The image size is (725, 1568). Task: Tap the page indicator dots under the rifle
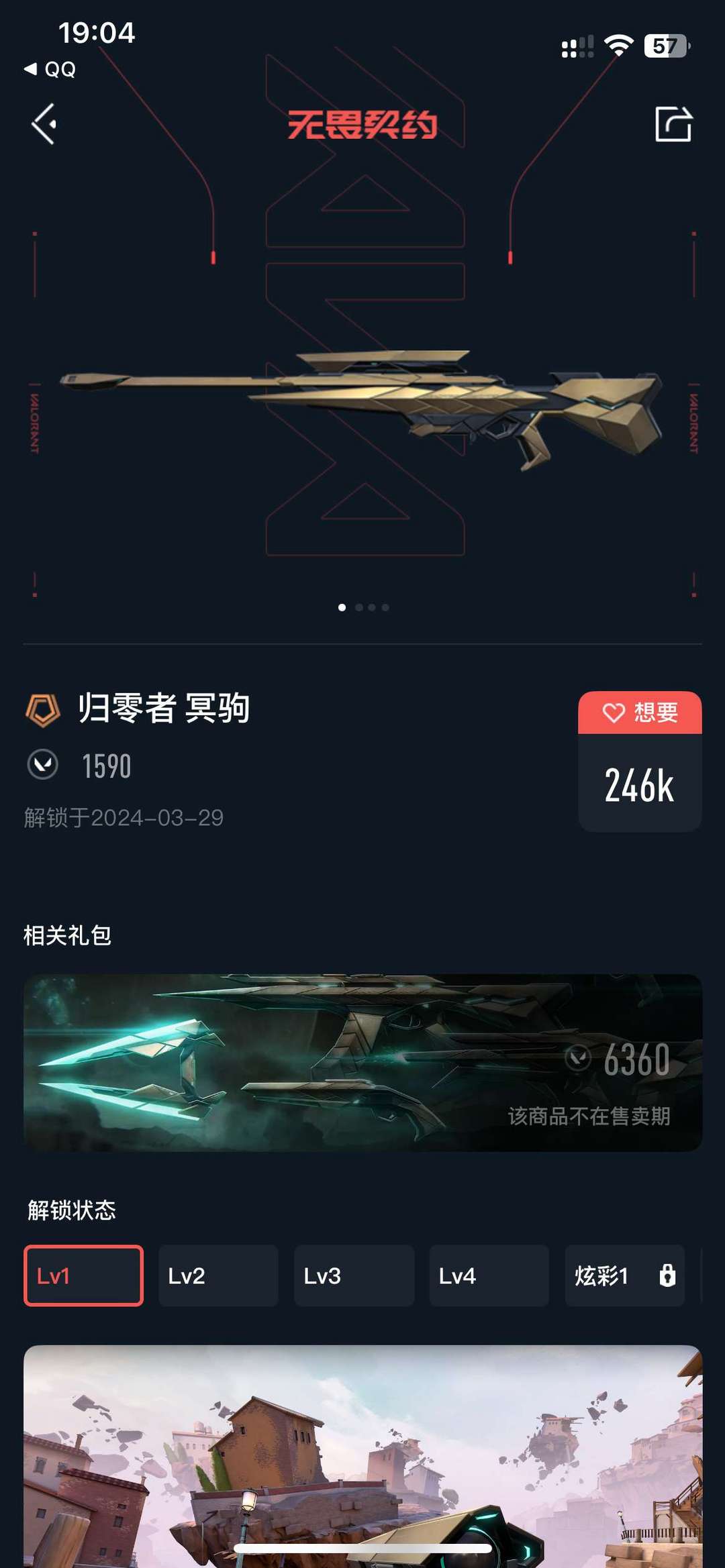click(x=362, y=608)
